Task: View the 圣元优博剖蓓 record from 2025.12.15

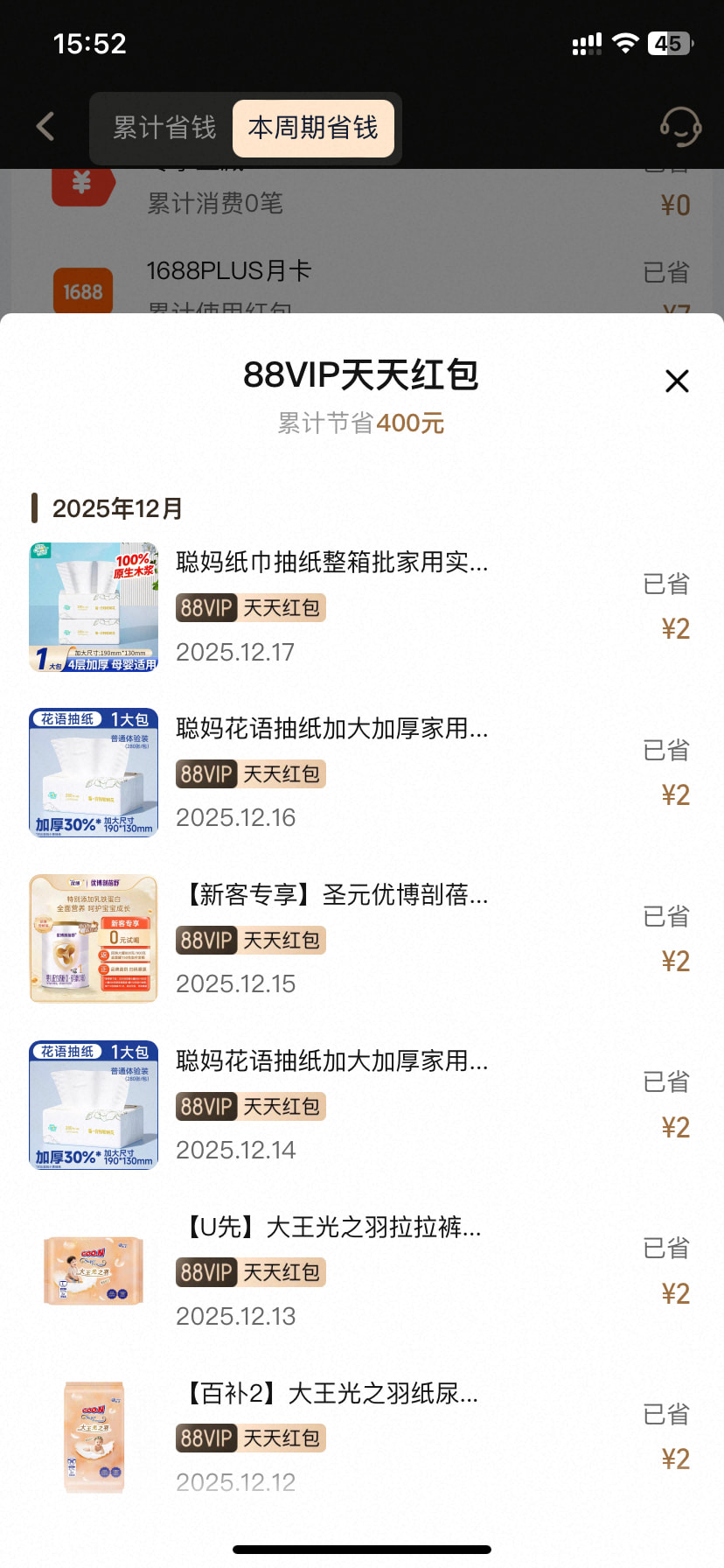Action: [x=362, y=939]
